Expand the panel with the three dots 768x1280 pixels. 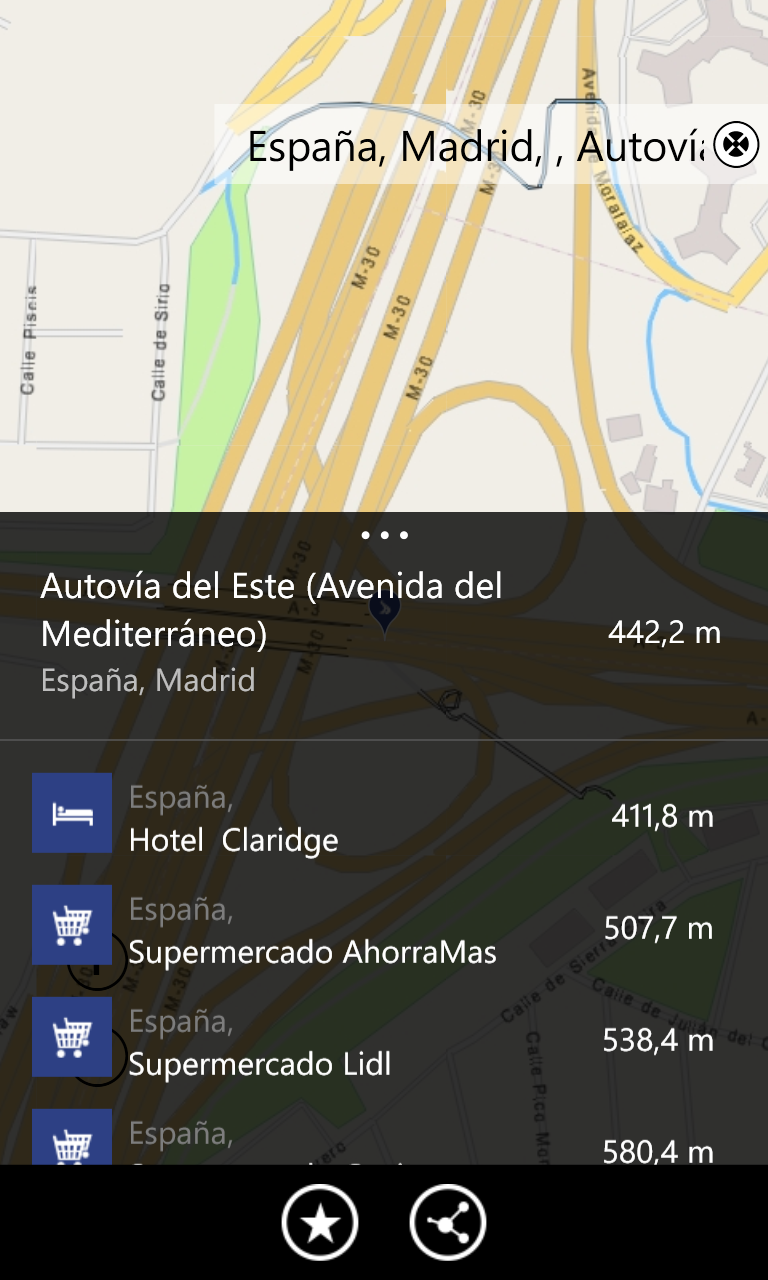(384, 535)
